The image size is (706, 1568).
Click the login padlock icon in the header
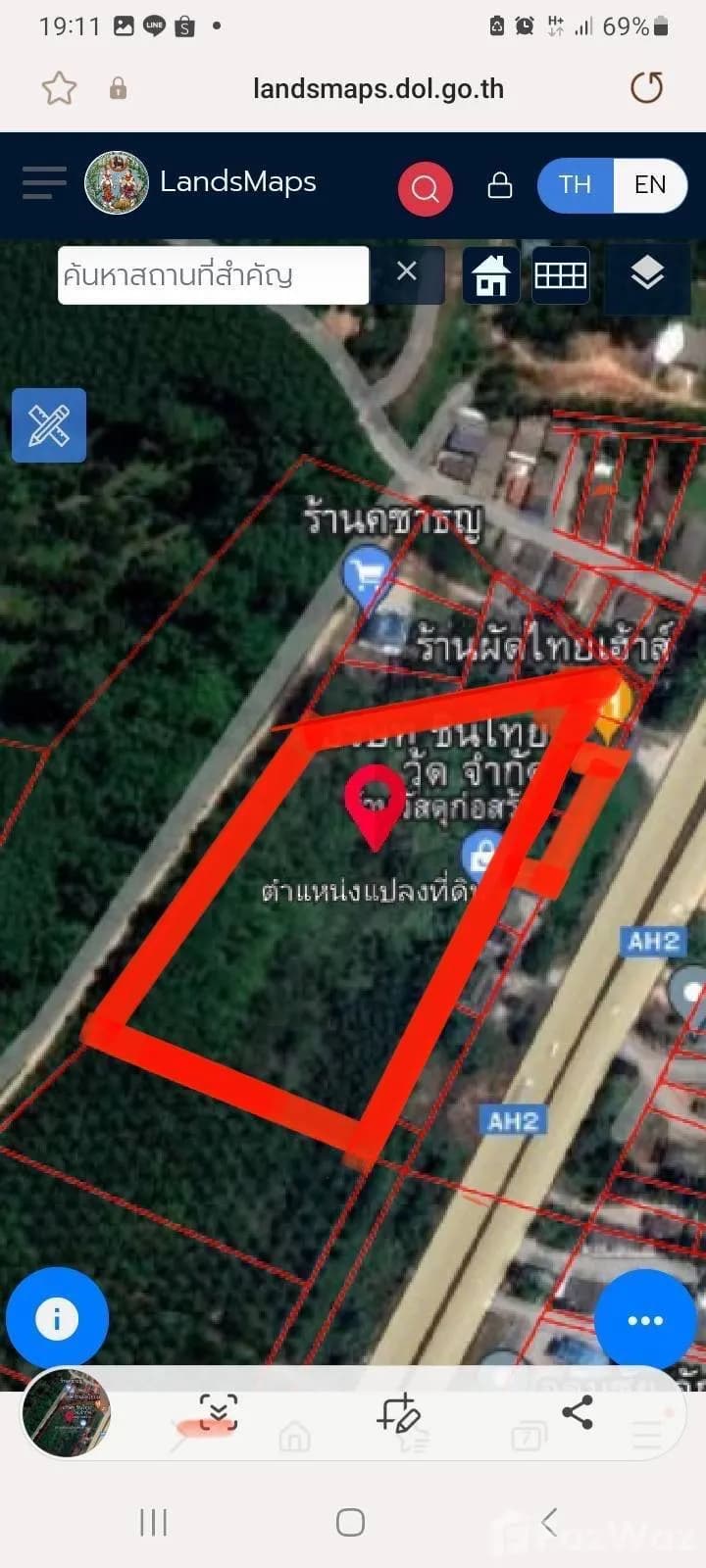[x=499, y=185]
